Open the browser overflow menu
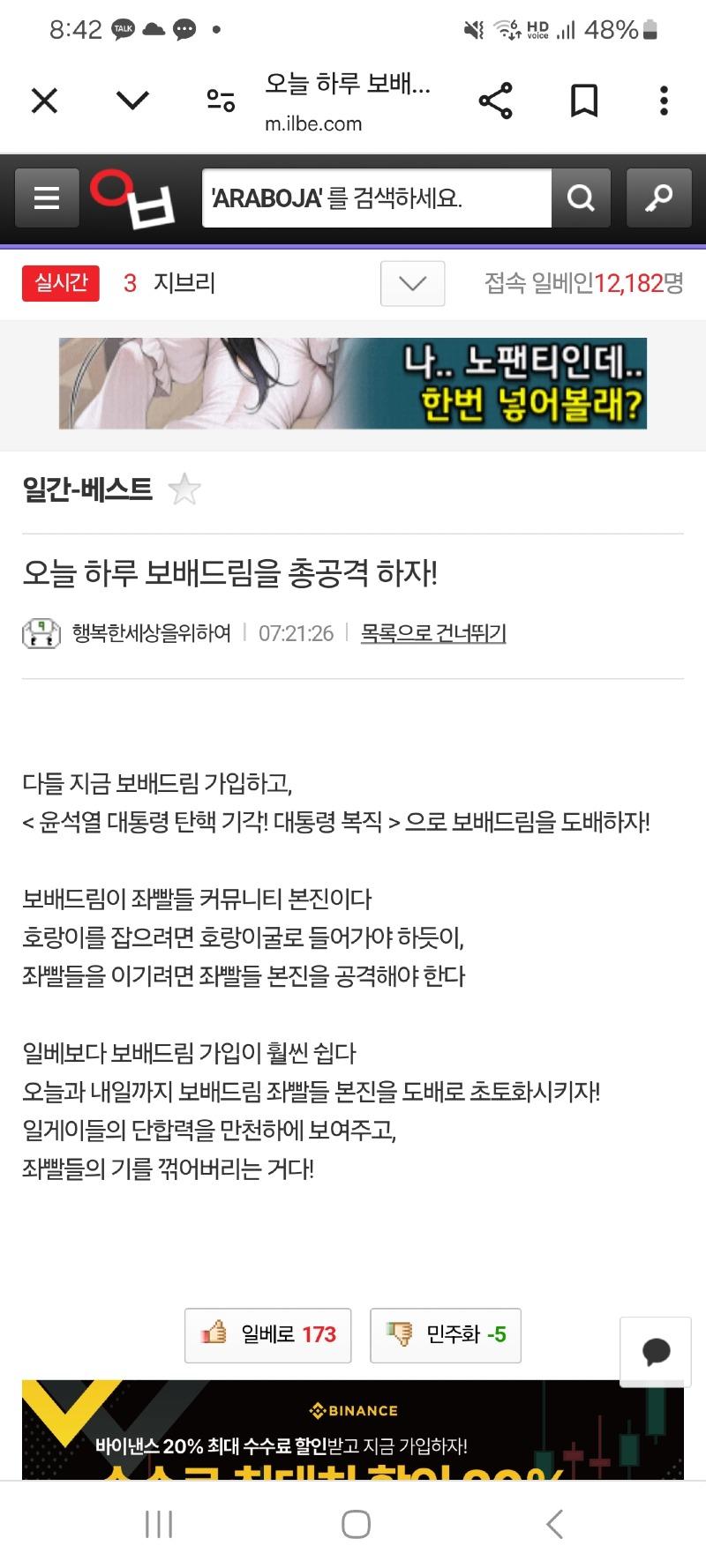The image size is (706, 1568). click(x=664, y=101)
